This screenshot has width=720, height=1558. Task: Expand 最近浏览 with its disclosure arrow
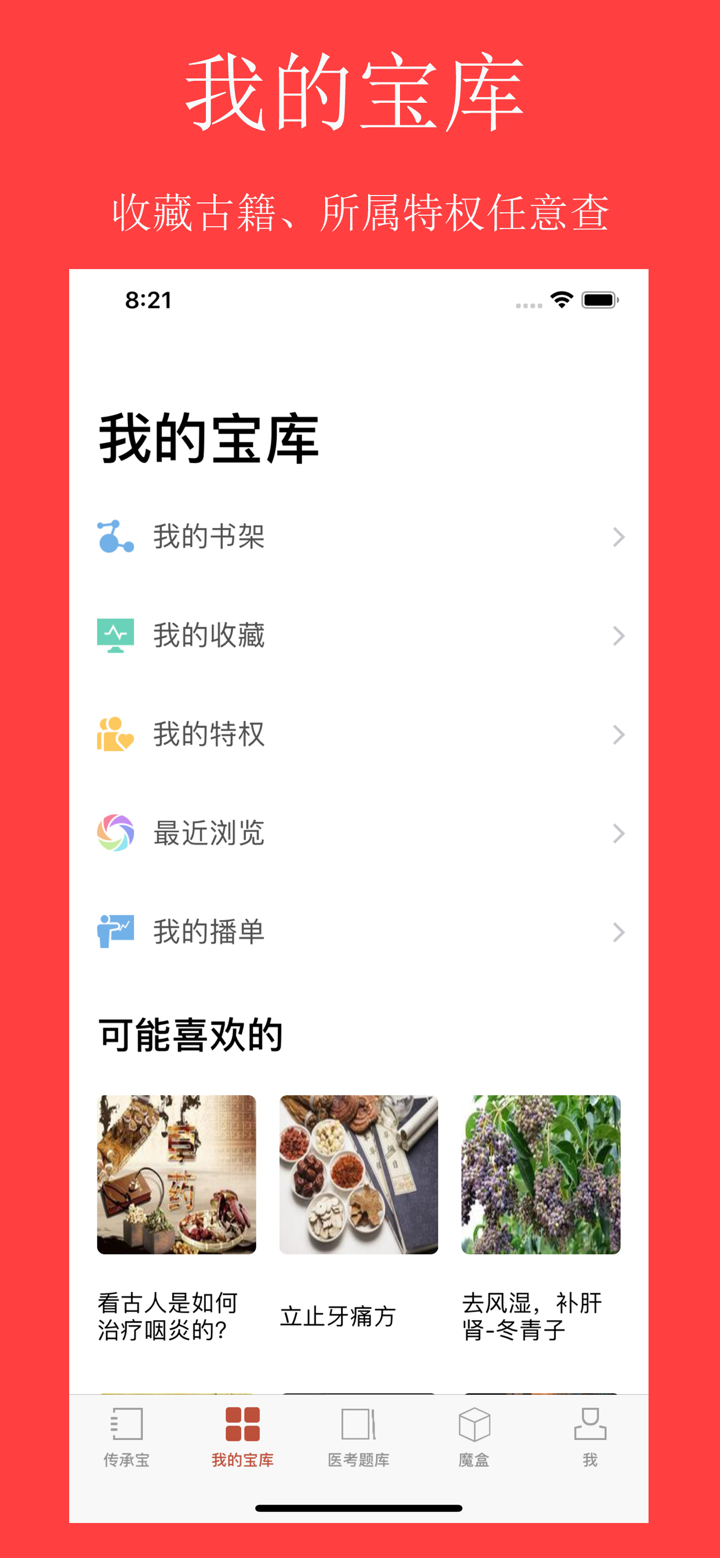pos(618,833)
